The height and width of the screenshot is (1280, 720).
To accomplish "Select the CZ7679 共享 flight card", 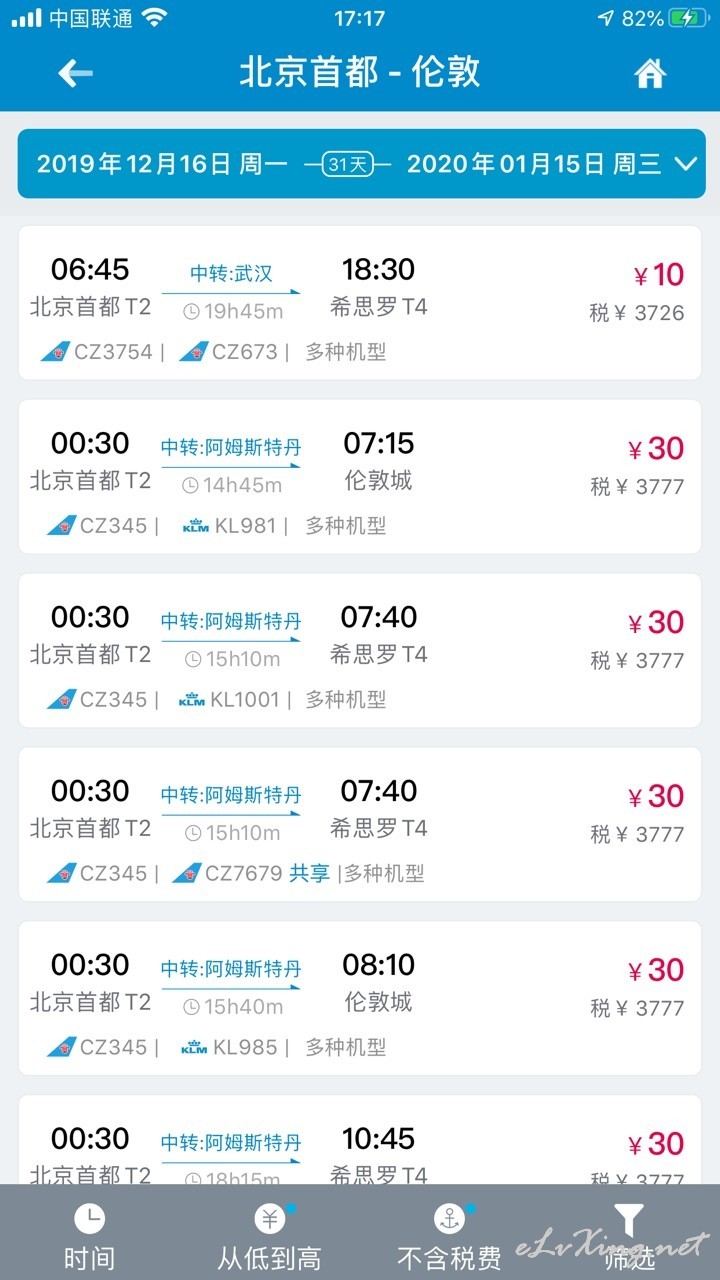I will 360,825.
